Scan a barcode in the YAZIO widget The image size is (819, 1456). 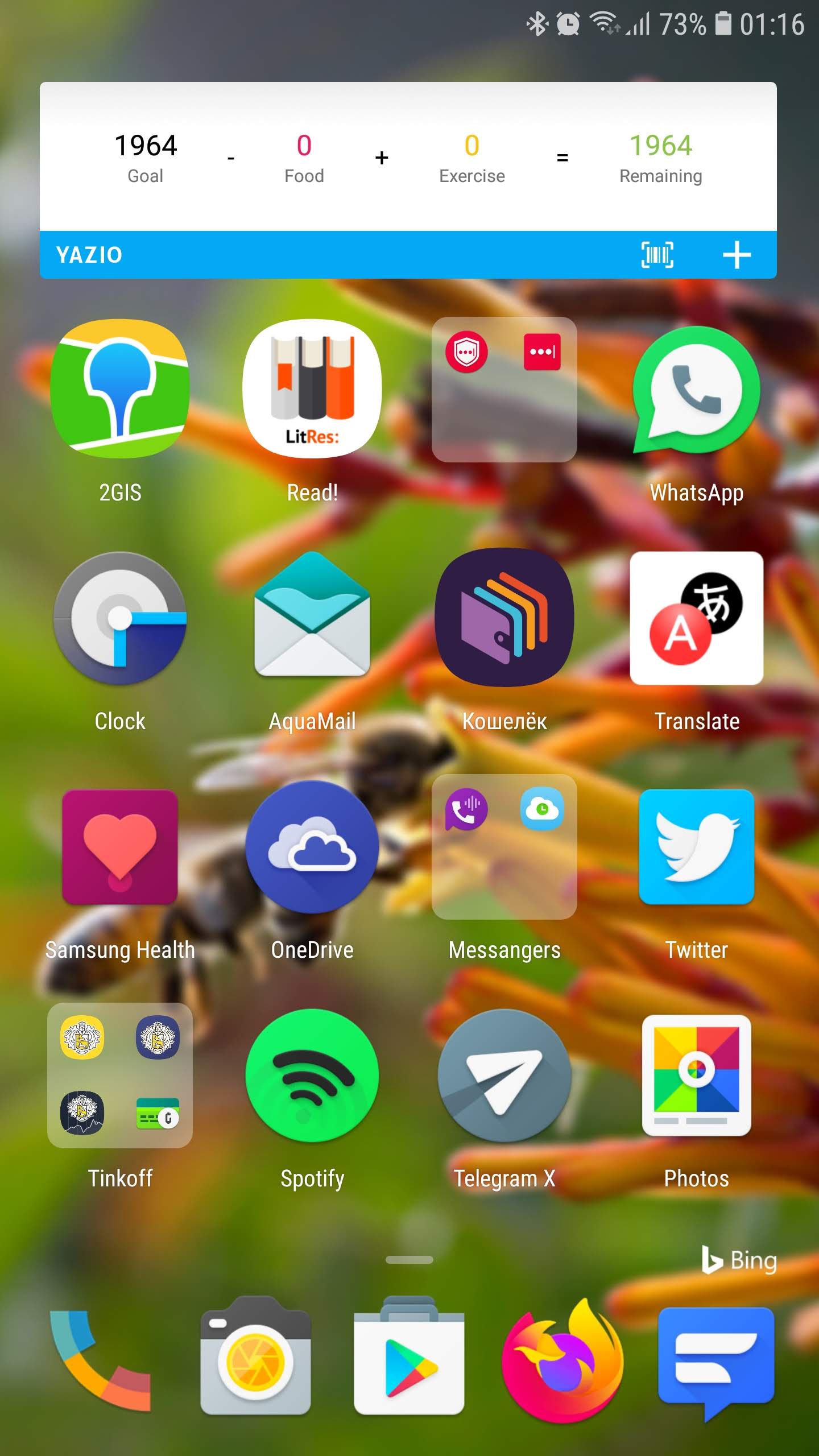[x=657, y=254]
